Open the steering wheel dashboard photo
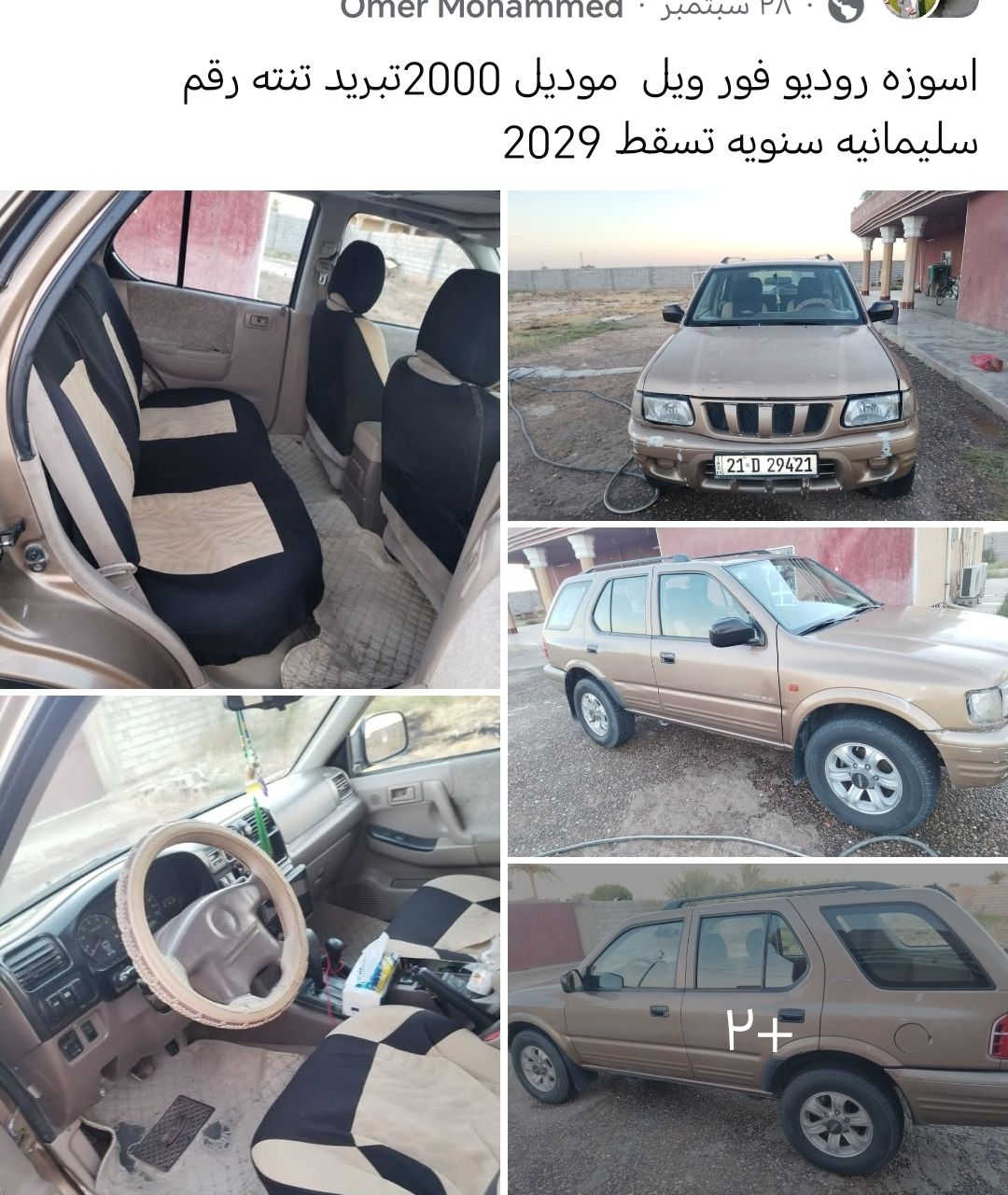This screenshot has height=1195, width=1008. click(x=249, y=945)
